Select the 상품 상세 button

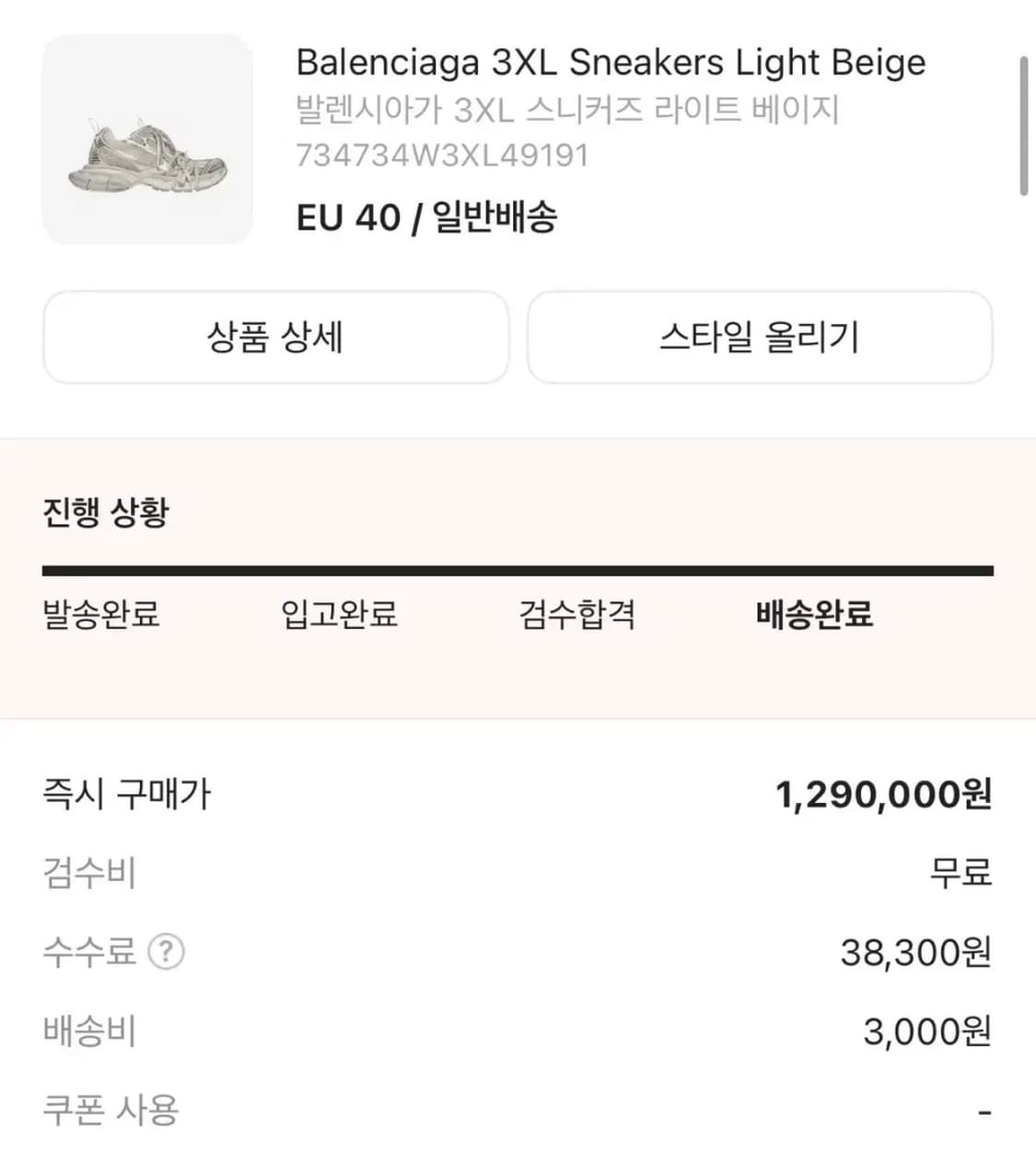click(274, 338)
